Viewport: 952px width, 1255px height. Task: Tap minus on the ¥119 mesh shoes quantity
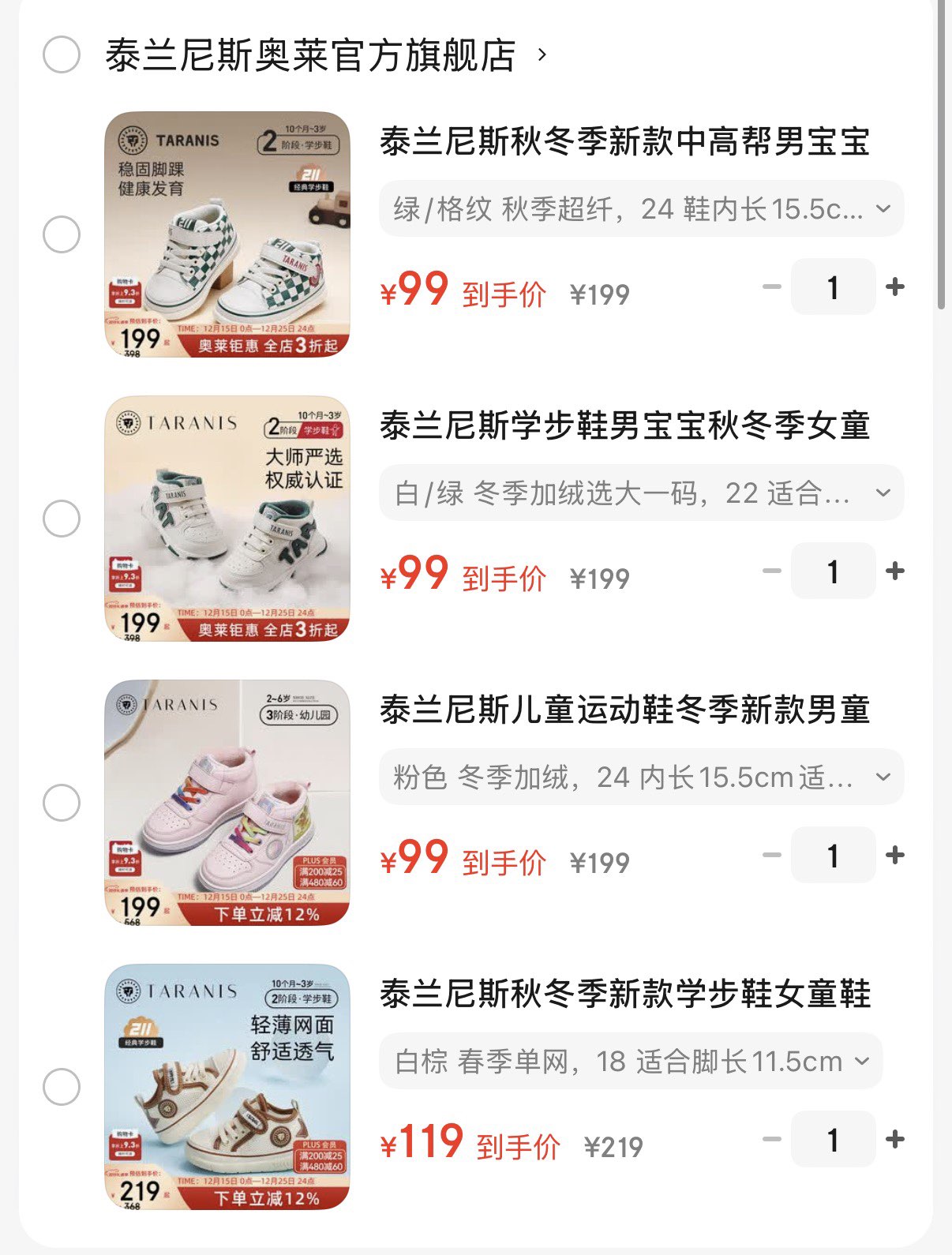pos(770,1140)
